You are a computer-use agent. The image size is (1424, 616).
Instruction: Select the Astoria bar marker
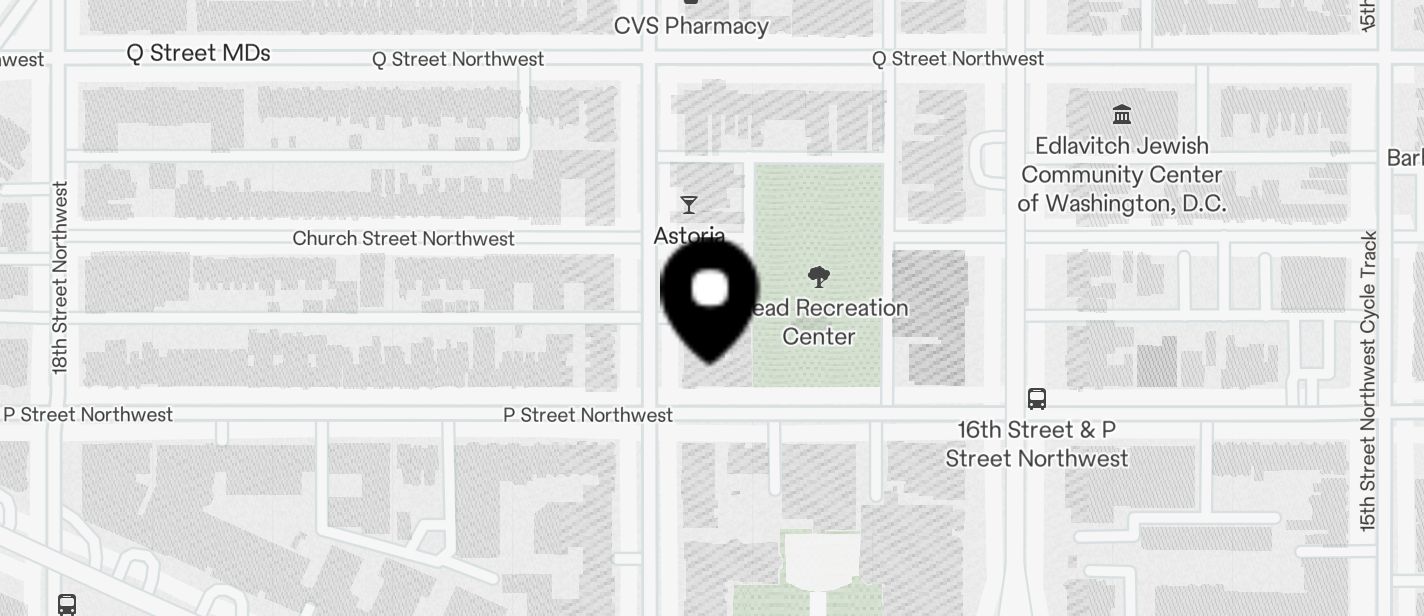[x=689, y=206]
